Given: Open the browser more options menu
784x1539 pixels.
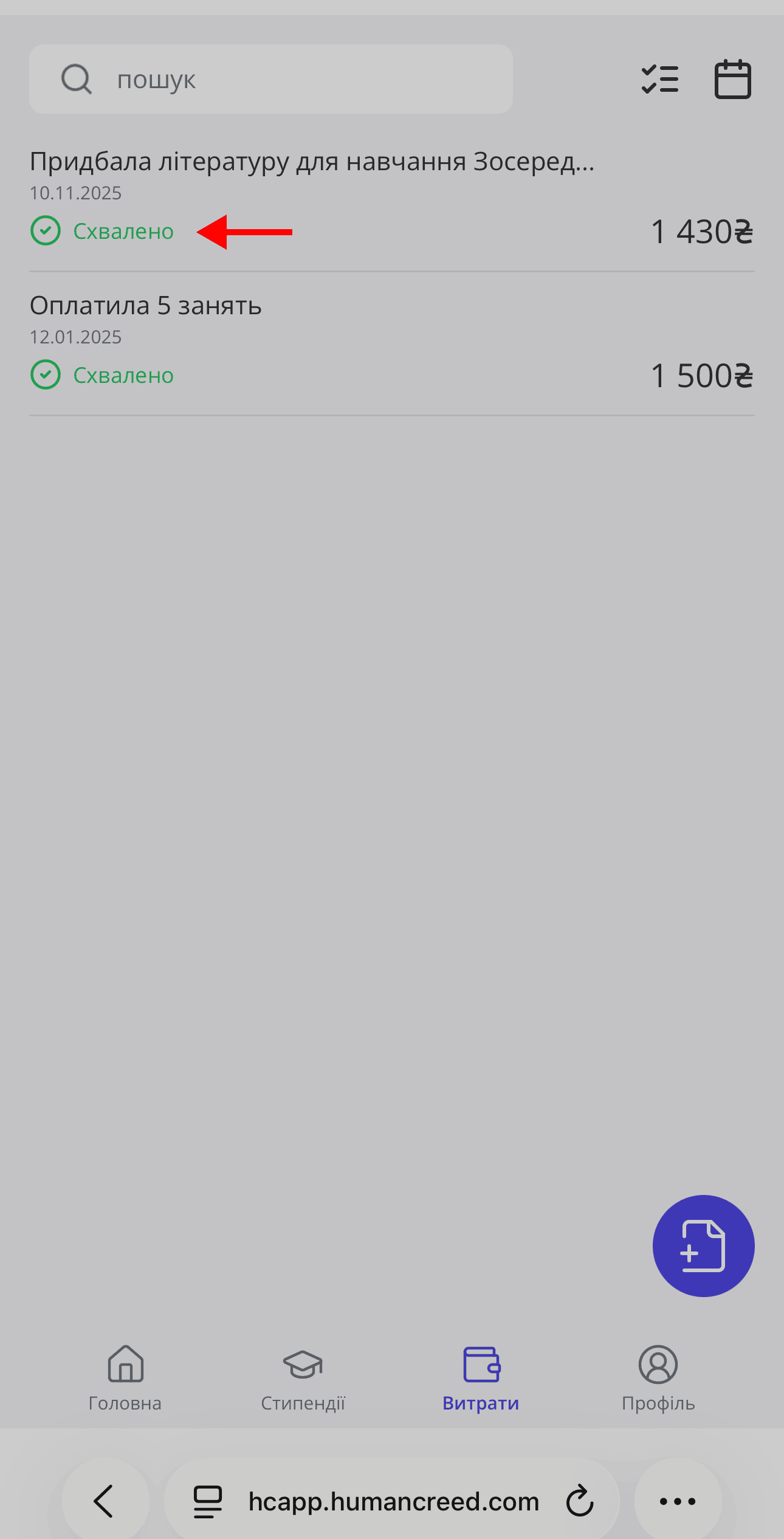Looking at the screenshot, I should click(x=678, y=1501).
